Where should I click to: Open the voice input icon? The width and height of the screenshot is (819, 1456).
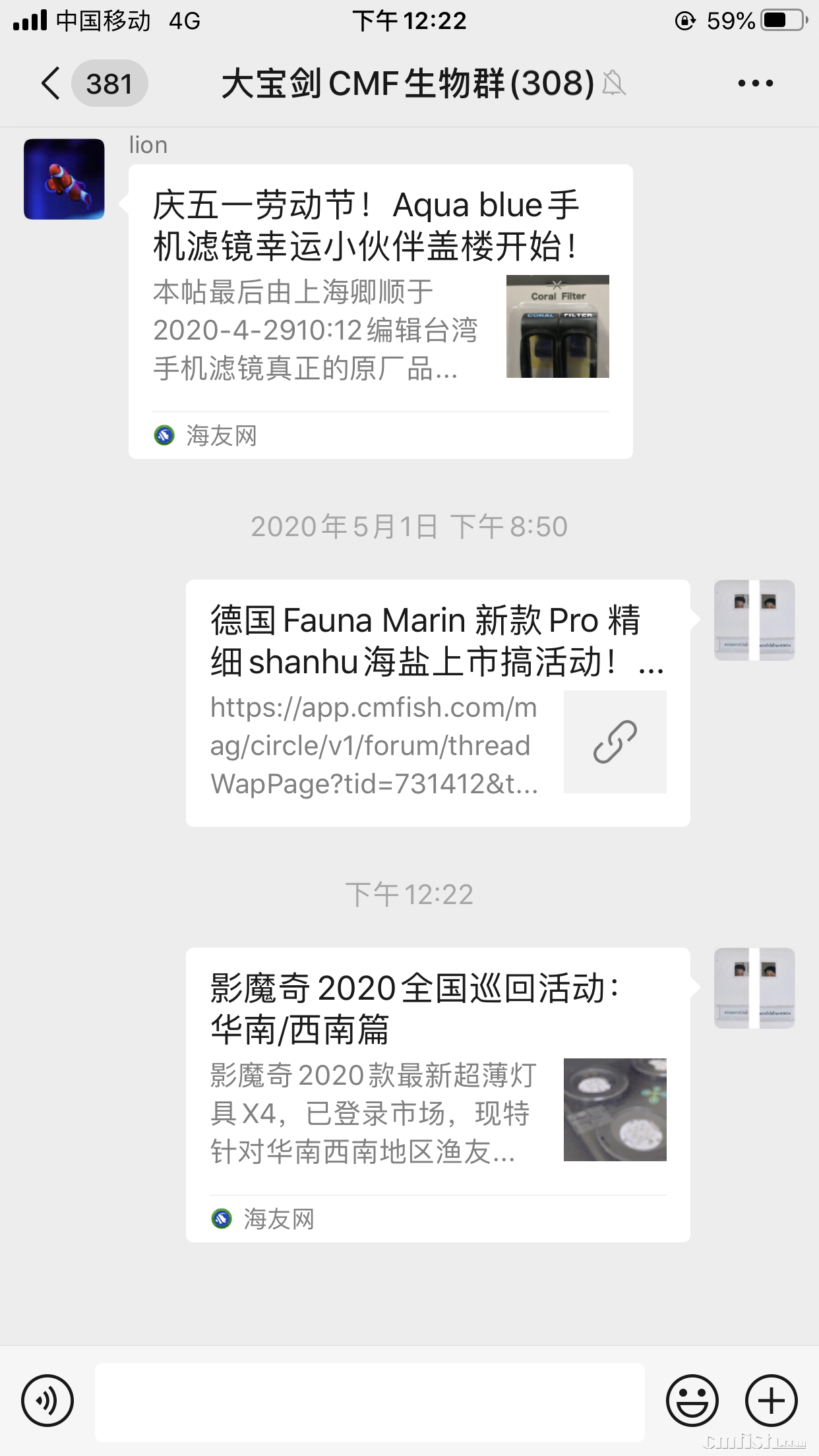(x=47, y=1399)
